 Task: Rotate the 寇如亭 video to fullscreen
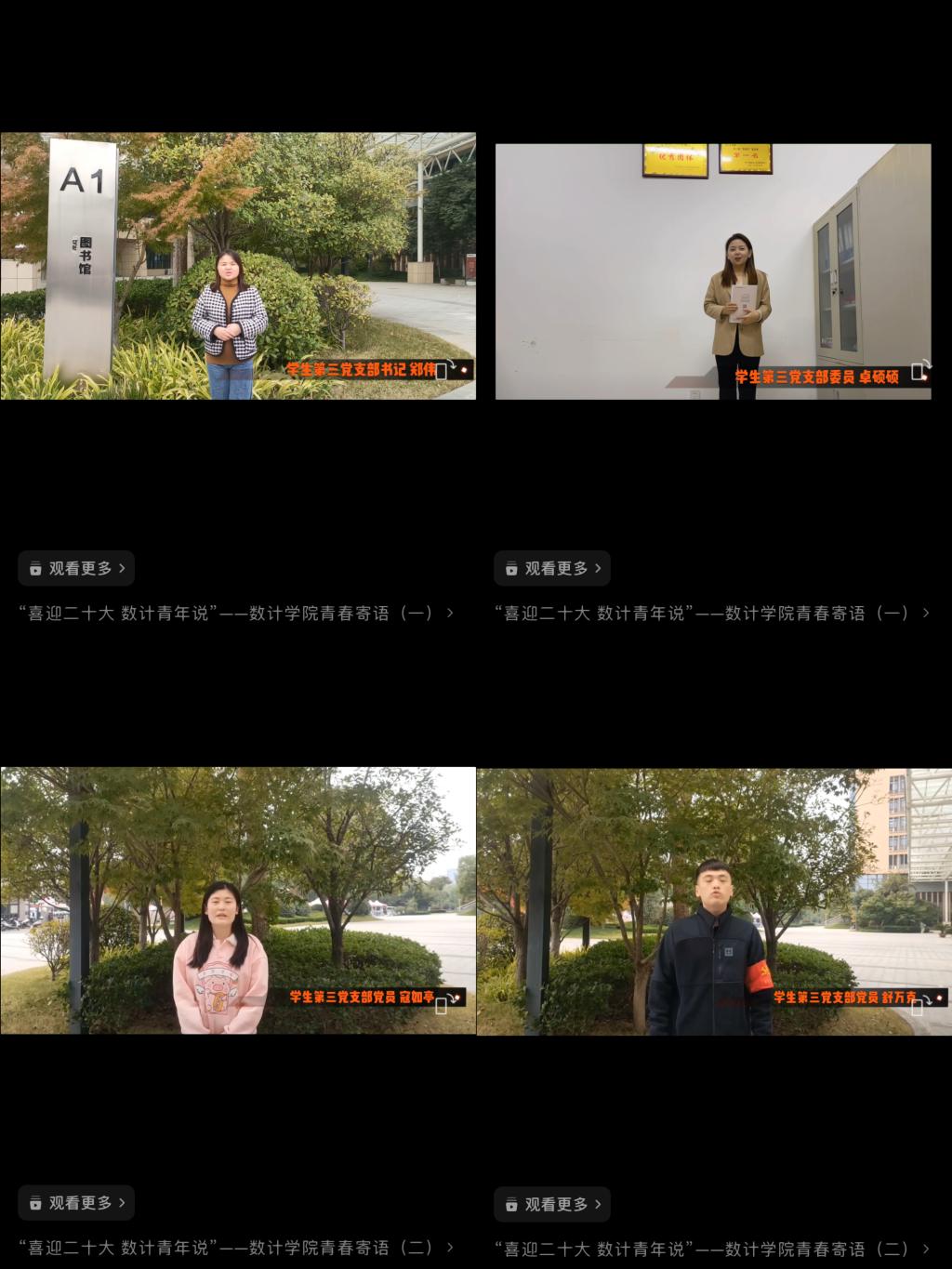443,1005
